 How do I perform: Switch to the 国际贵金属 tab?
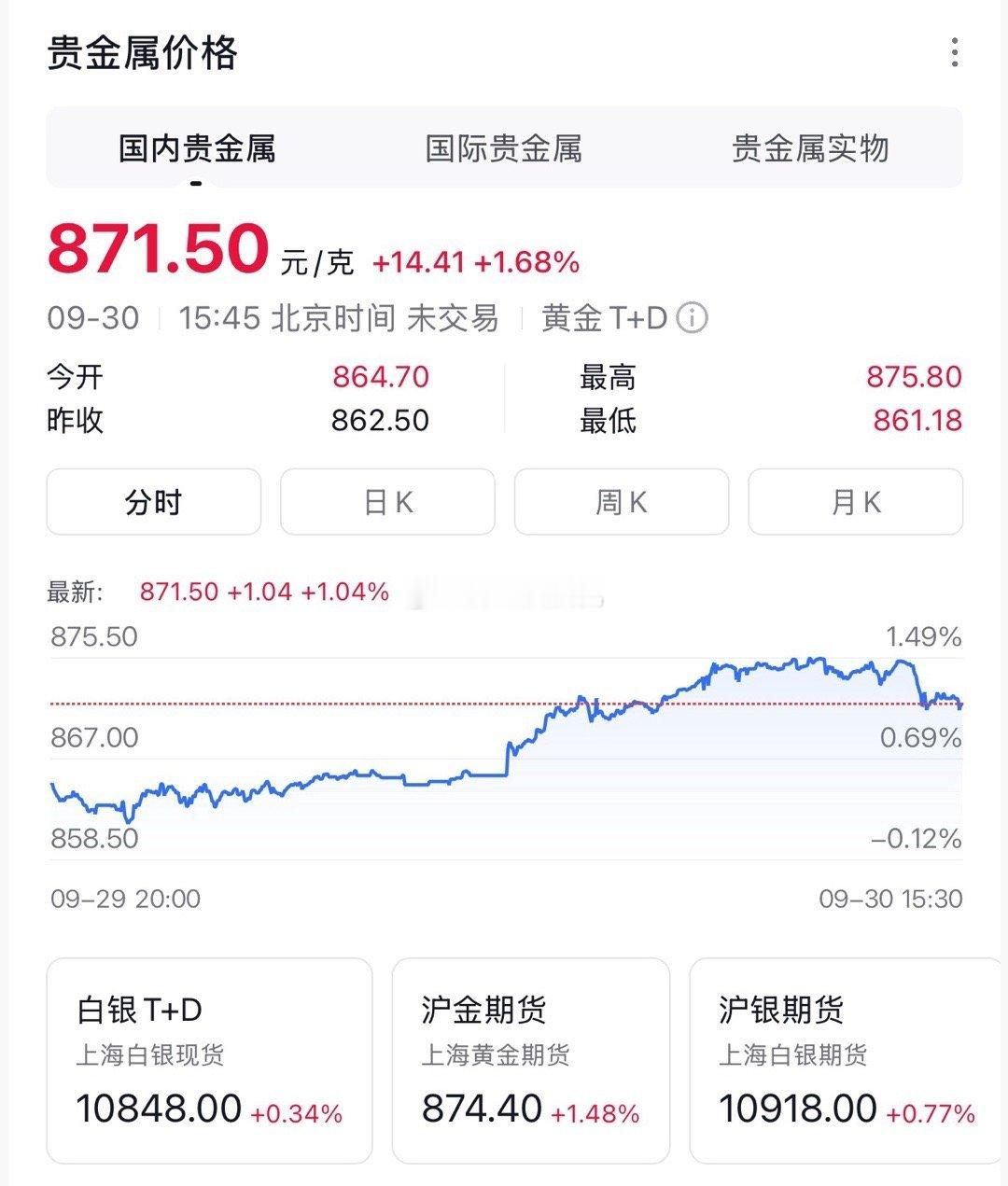(504, 148)
